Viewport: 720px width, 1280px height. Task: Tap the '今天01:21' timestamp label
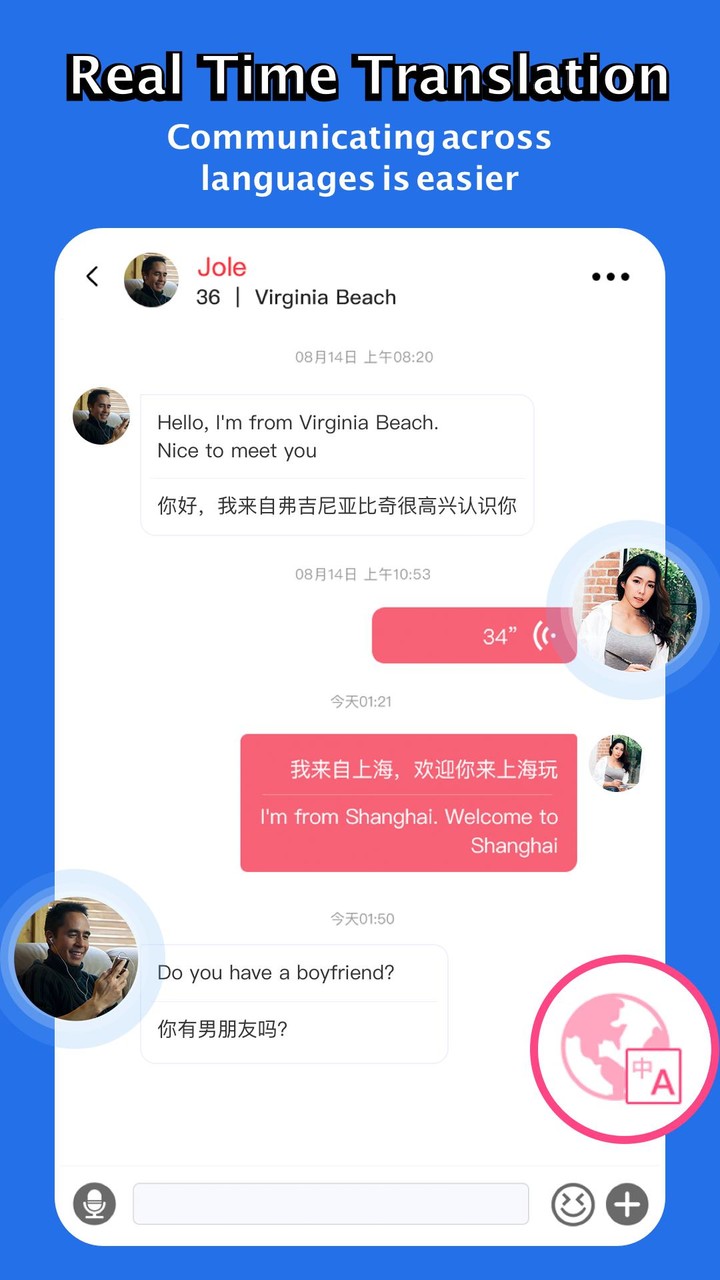[361, 701]
